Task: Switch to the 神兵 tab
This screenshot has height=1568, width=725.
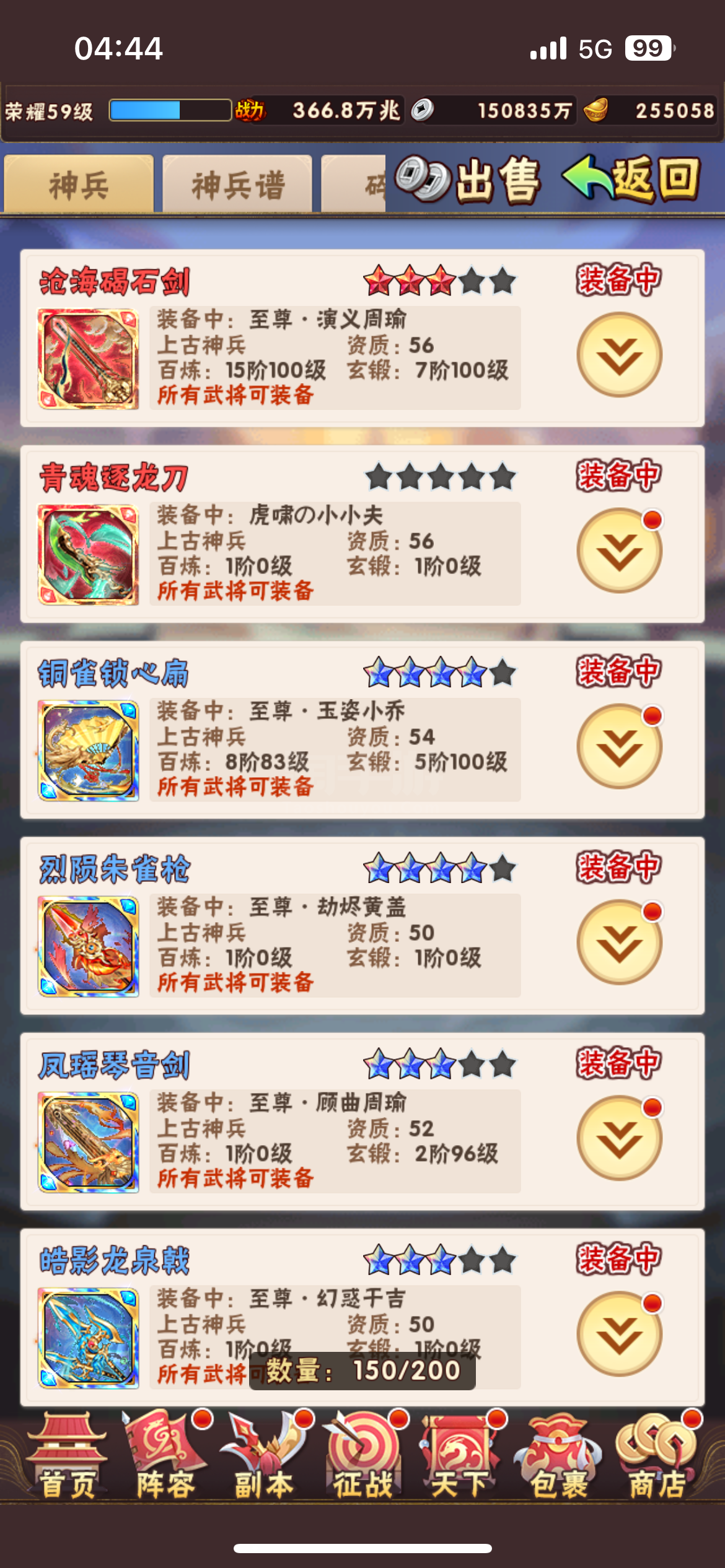Action: coord(79,183)
